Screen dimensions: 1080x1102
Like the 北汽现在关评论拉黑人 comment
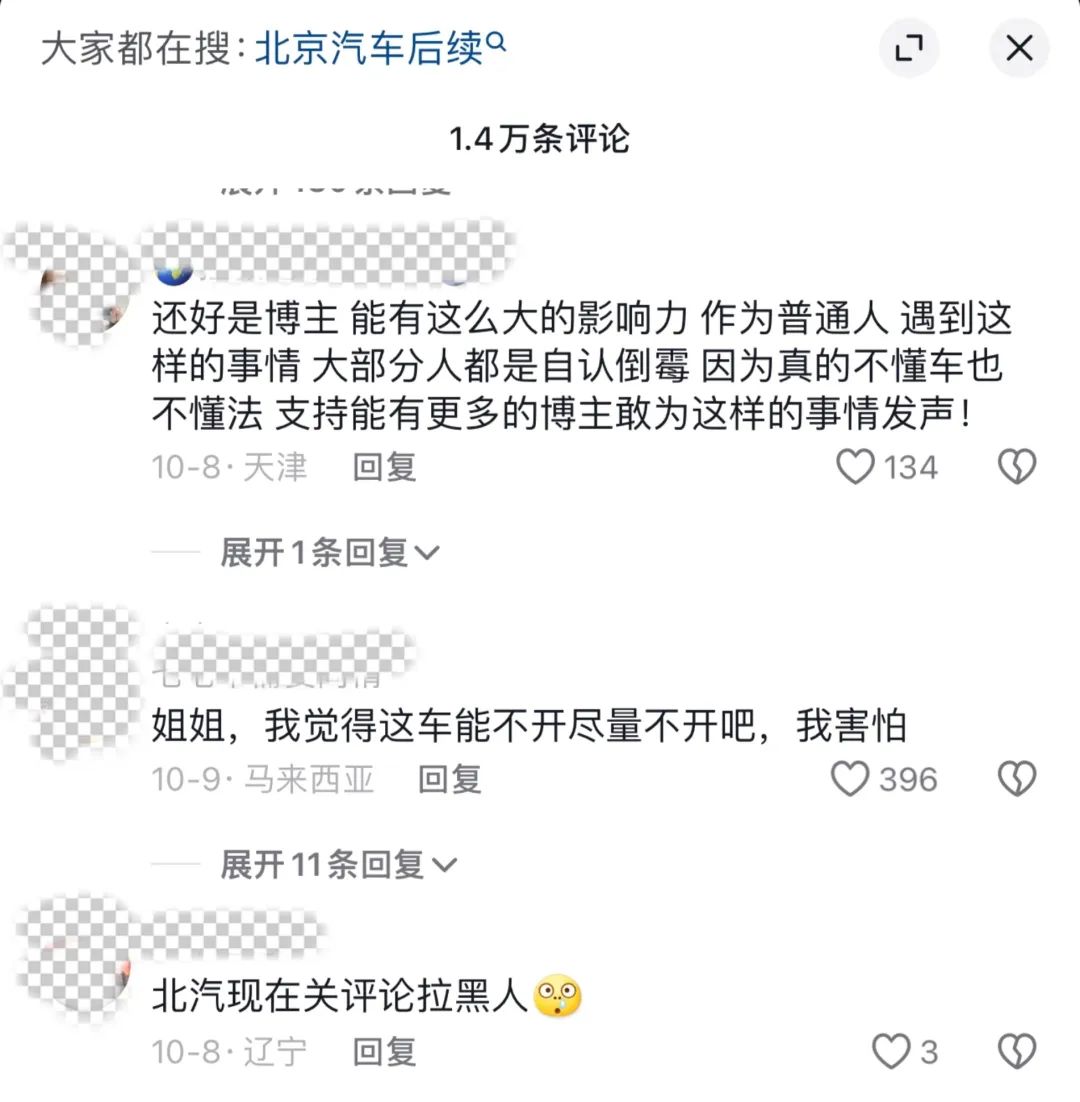pos(890,1052)
